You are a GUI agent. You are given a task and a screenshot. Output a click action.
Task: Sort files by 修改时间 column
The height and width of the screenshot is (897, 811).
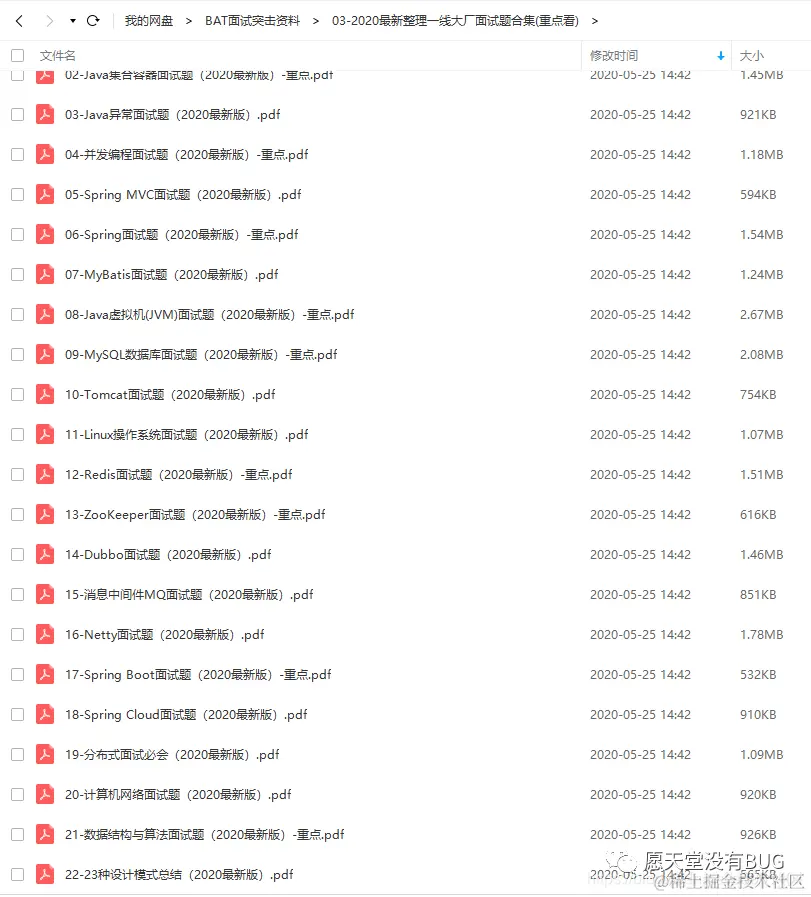click(x=613, y=56)
